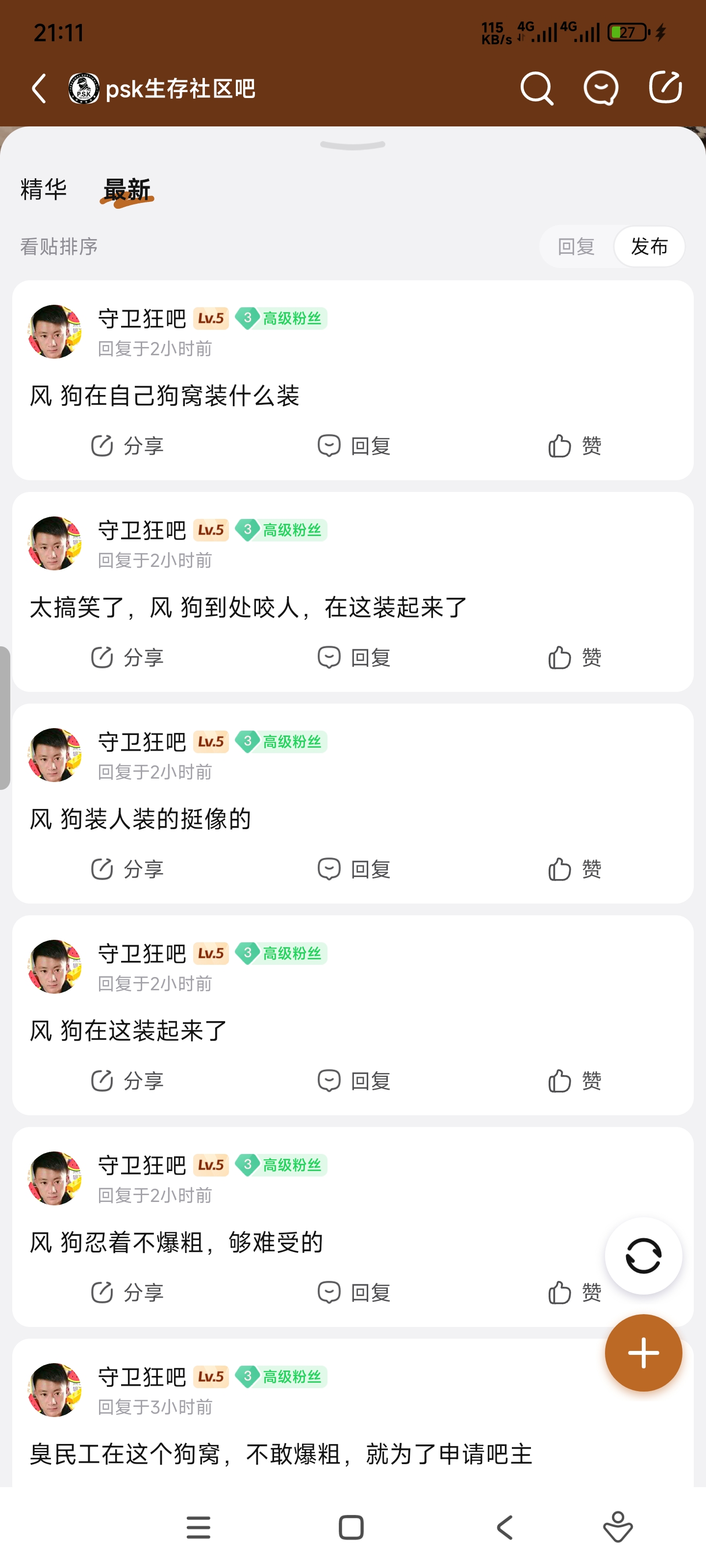Sort posts by 回复
This screenshot has height=1568, width=706.
pyautogui.click(x=576, y=246)
